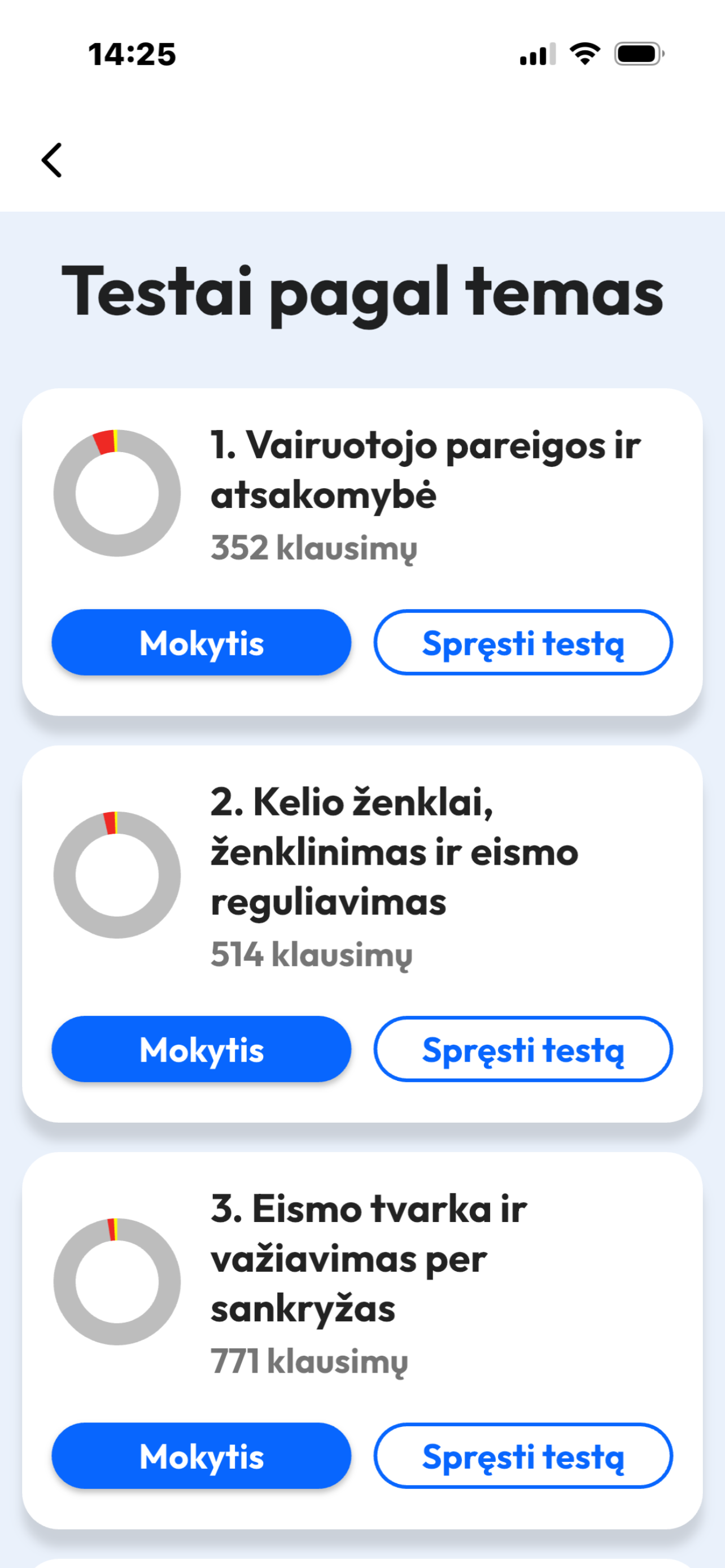Viewport: 725px width, 1568px height.
Task: Start Spręsti testą for topic 1
Action: [x=524, y=643]
